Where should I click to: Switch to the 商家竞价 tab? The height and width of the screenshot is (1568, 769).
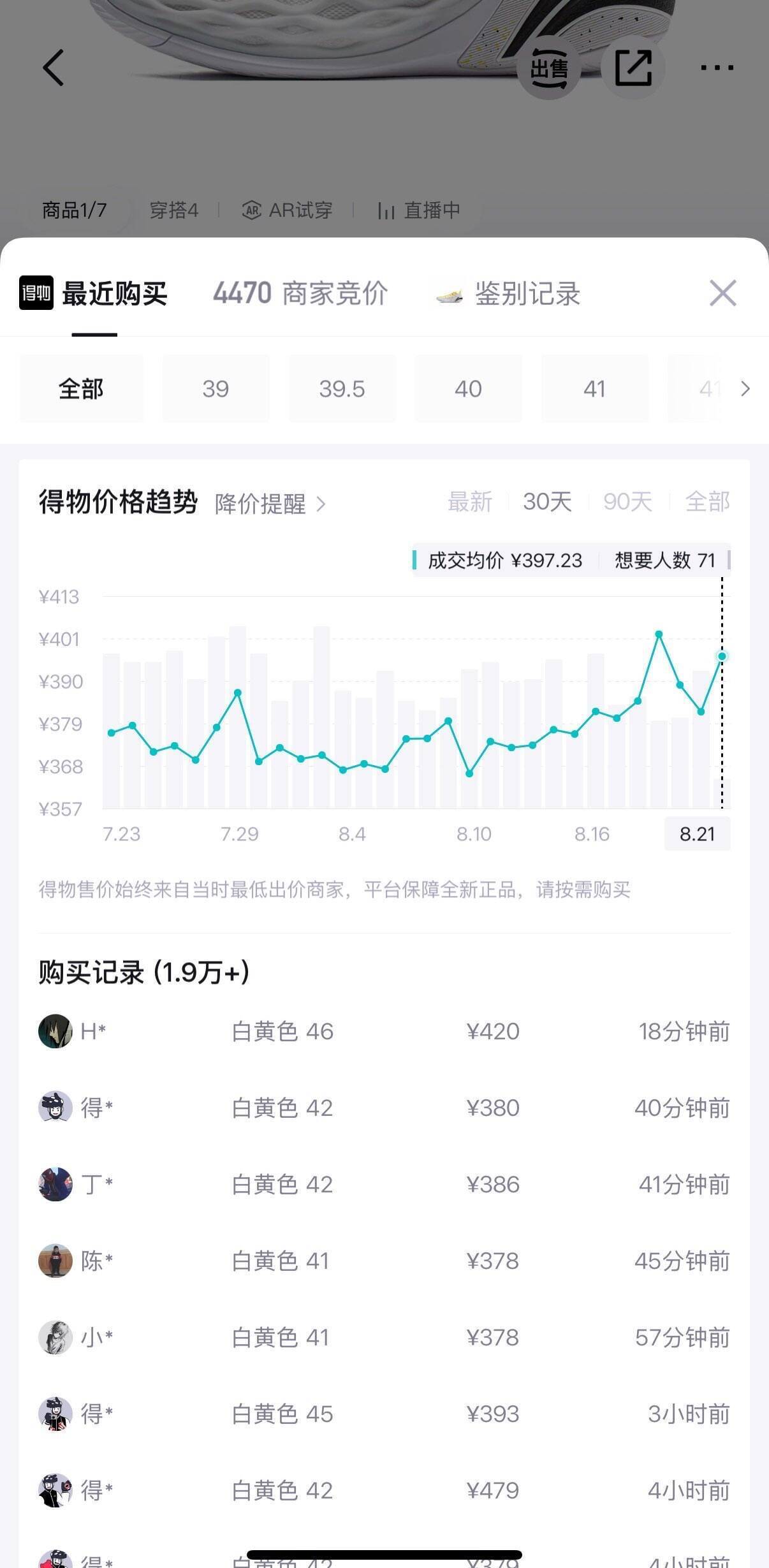pos(300,294)
